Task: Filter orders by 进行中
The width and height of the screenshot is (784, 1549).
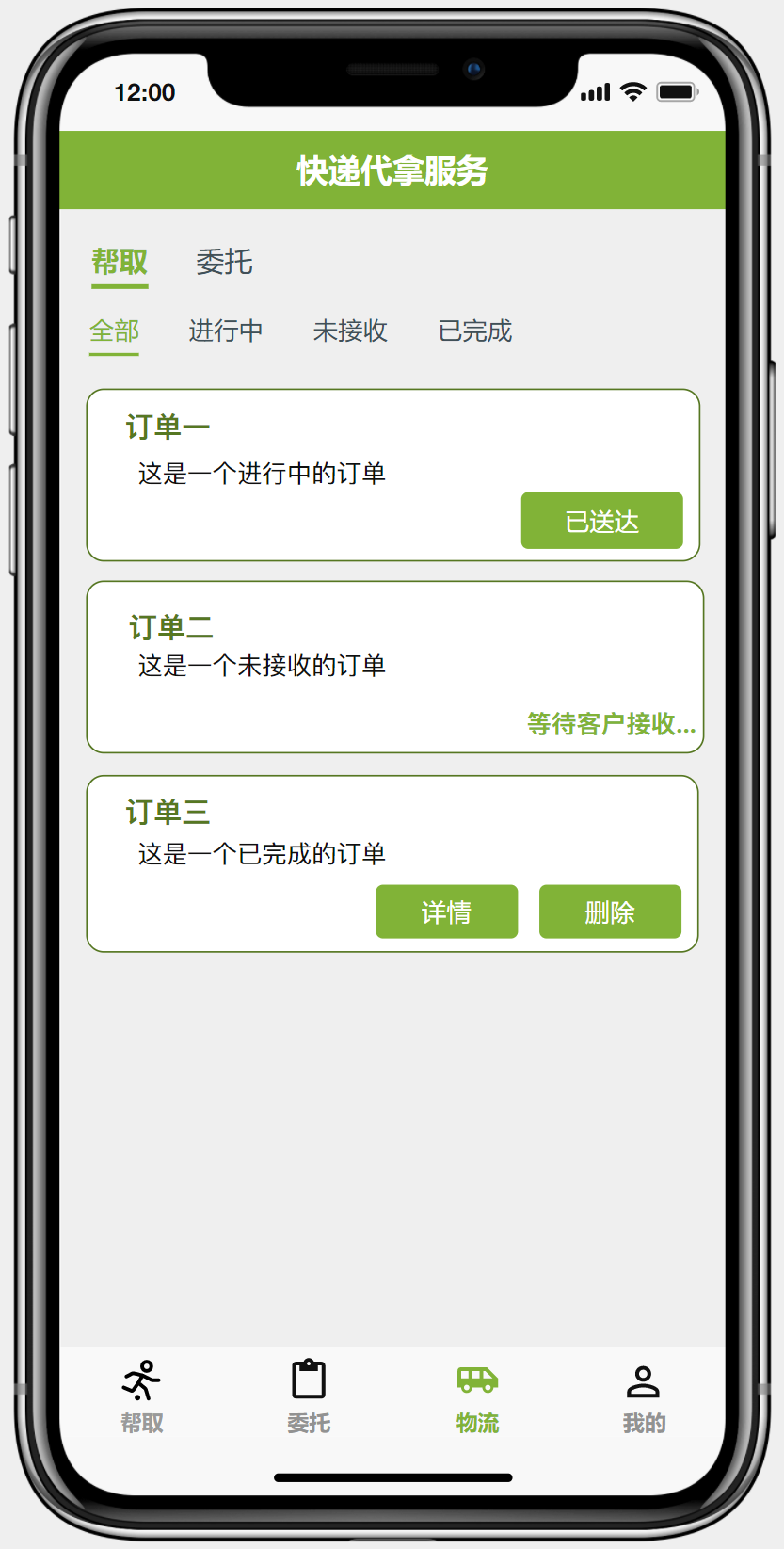Action: [226, 331]
